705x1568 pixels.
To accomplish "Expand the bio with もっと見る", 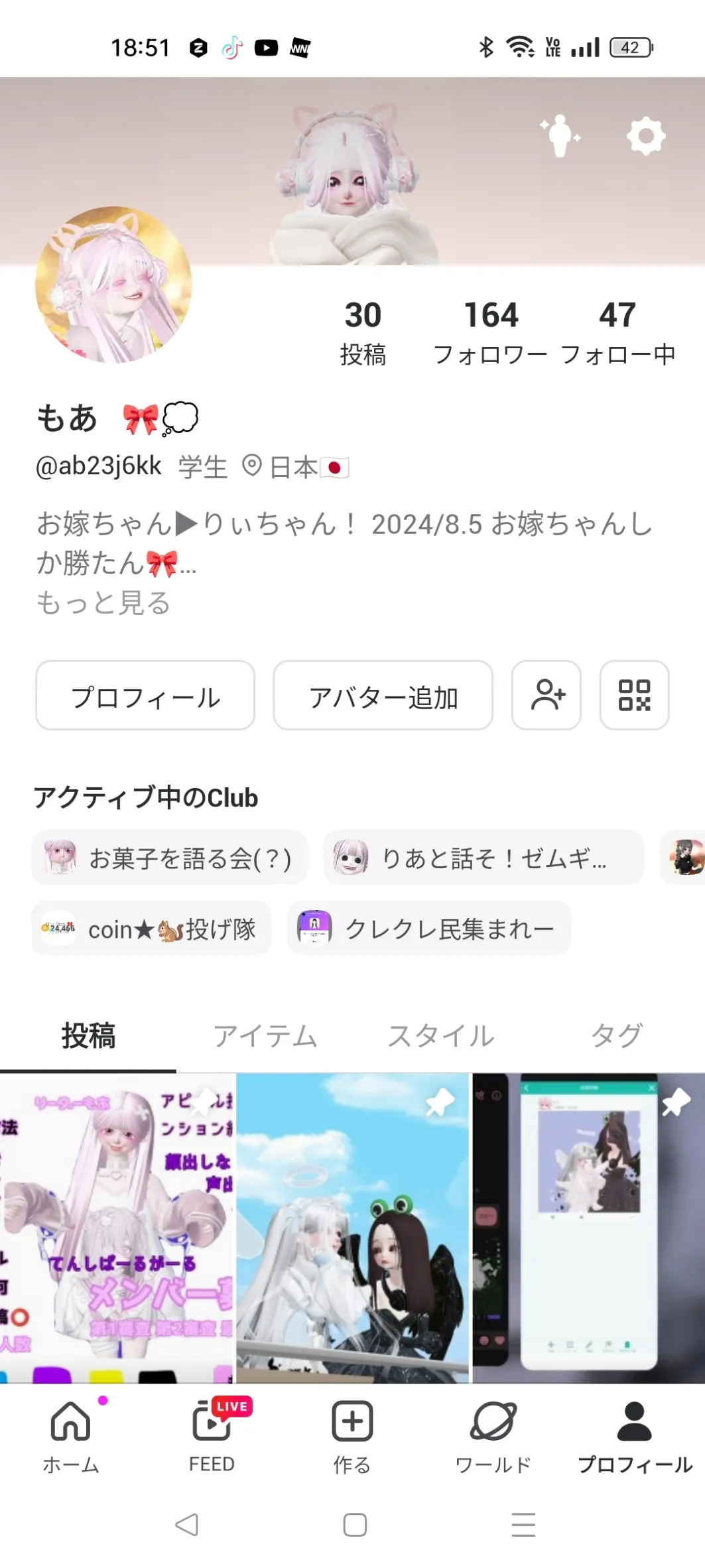I will point(103,602).
